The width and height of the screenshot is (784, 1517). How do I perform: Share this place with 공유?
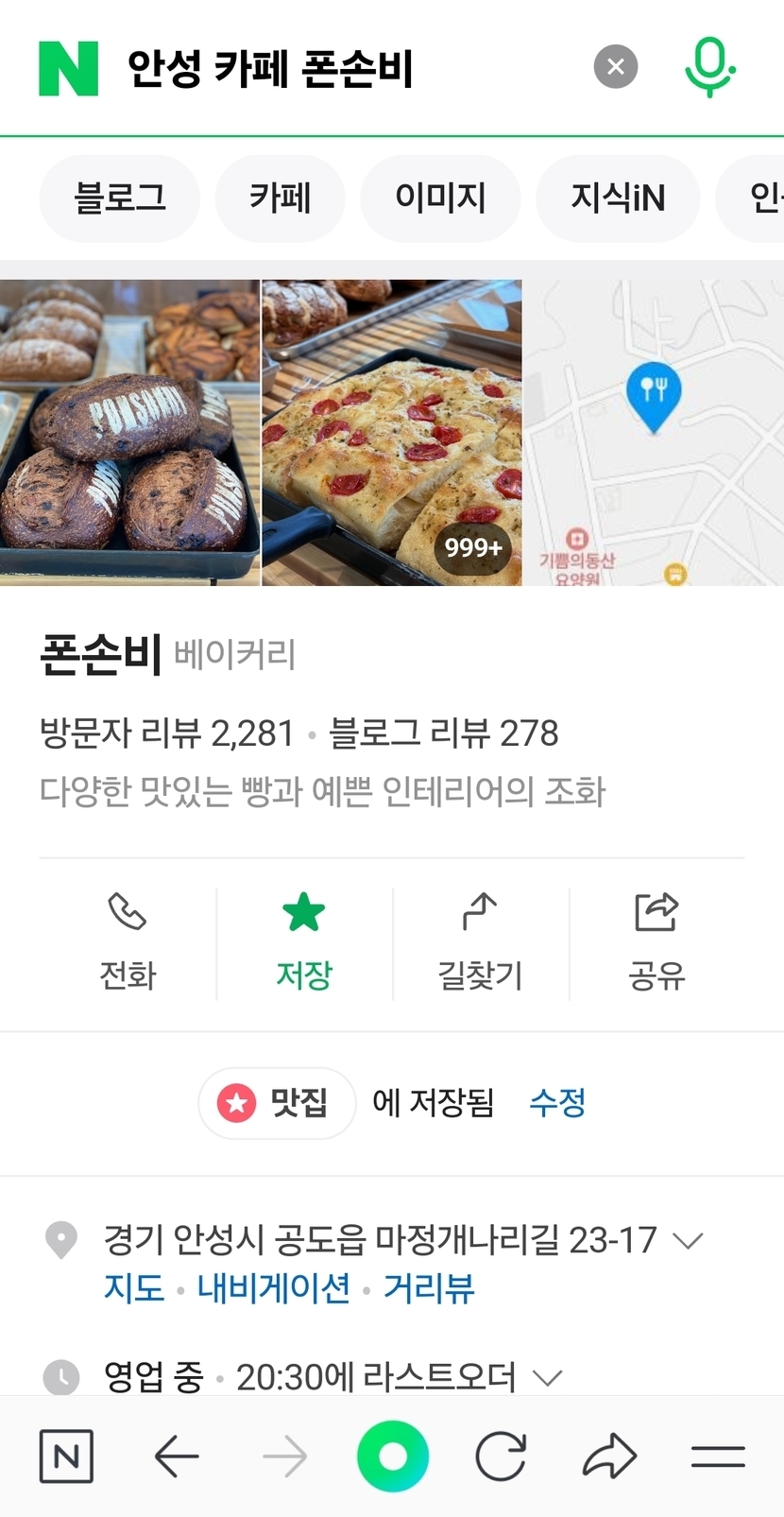[656, 942]
